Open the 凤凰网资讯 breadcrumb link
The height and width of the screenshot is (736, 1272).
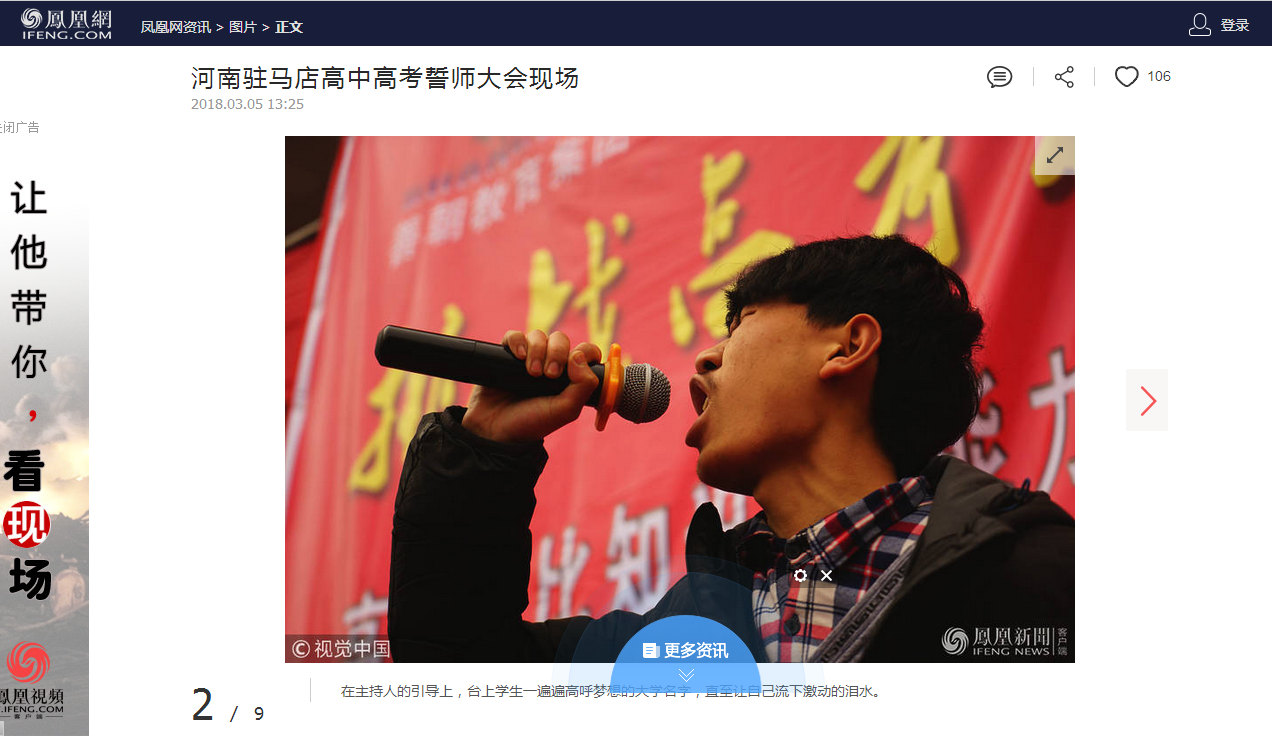pyautogui.click(x=175, y=27)
